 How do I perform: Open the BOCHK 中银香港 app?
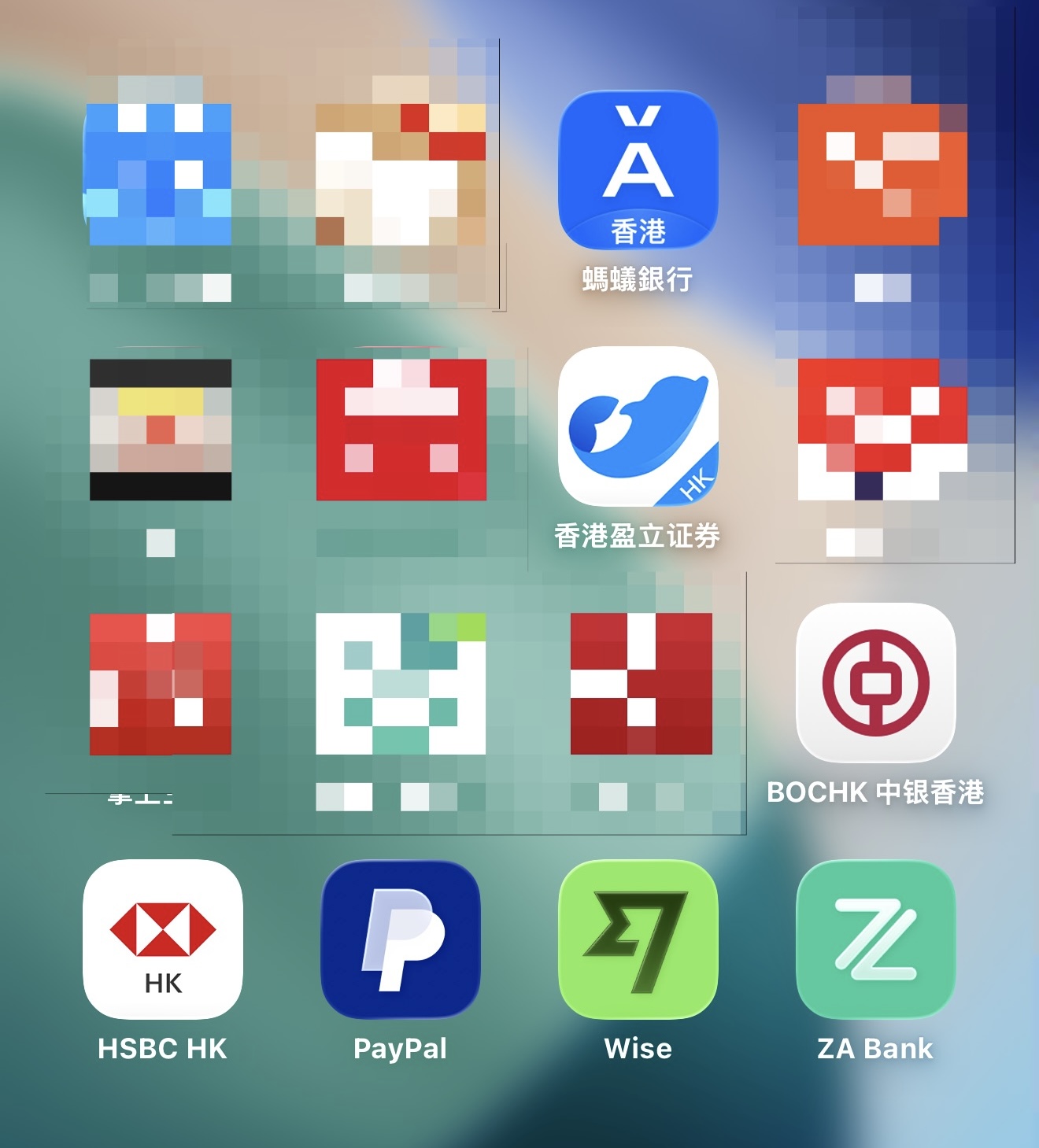875,683
